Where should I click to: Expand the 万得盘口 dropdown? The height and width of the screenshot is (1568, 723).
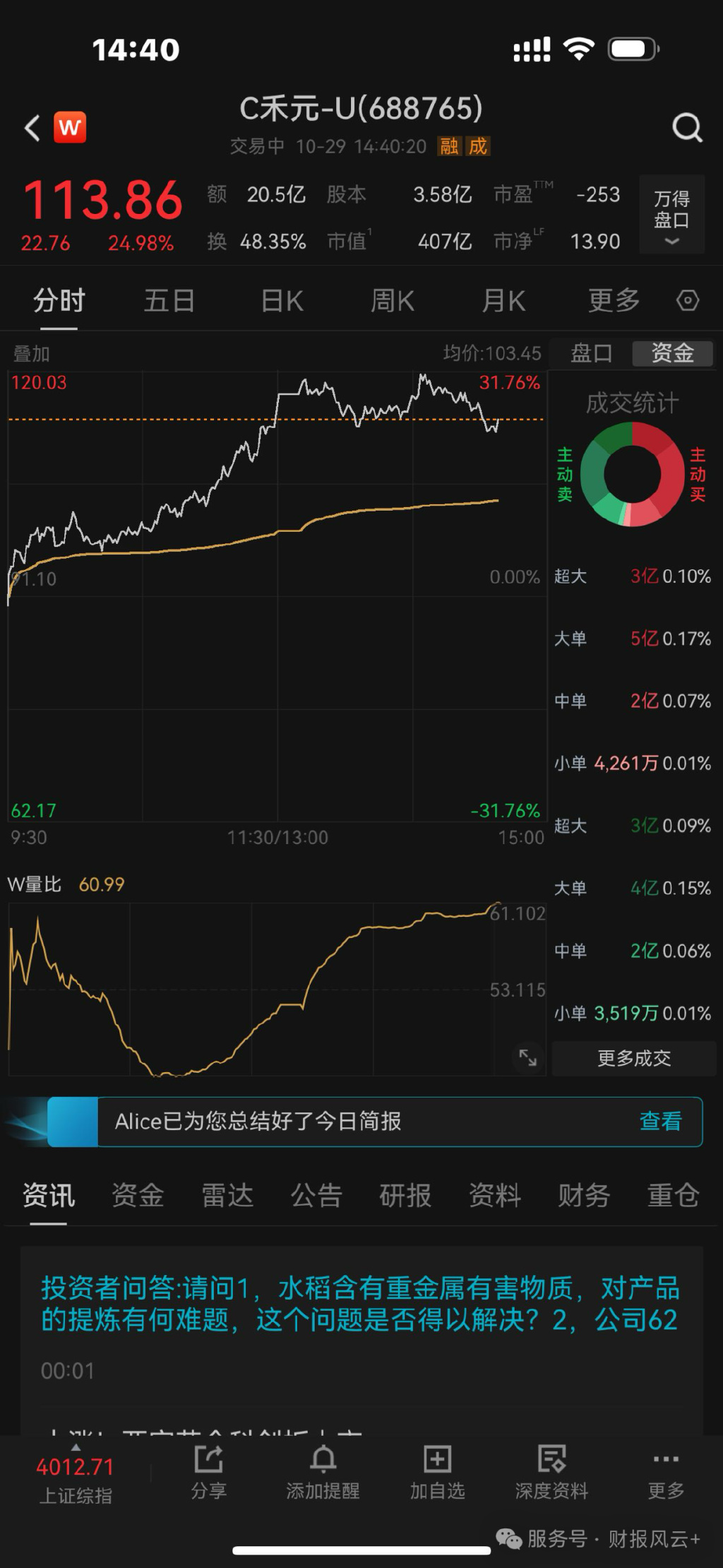[x=671, y=215]
